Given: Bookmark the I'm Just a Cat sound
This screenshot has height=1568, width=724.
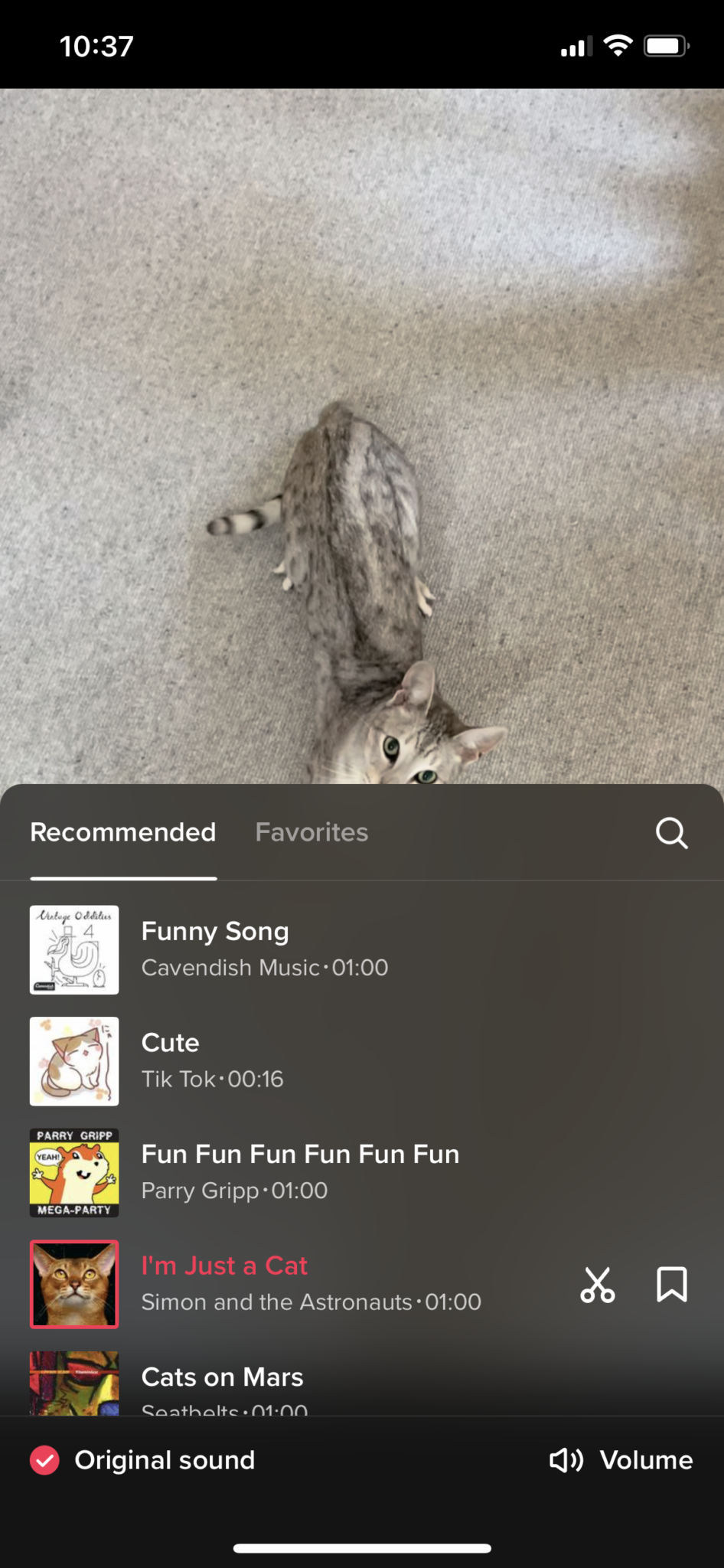Looking at the screenshot, I should (x=671, y=1285).
